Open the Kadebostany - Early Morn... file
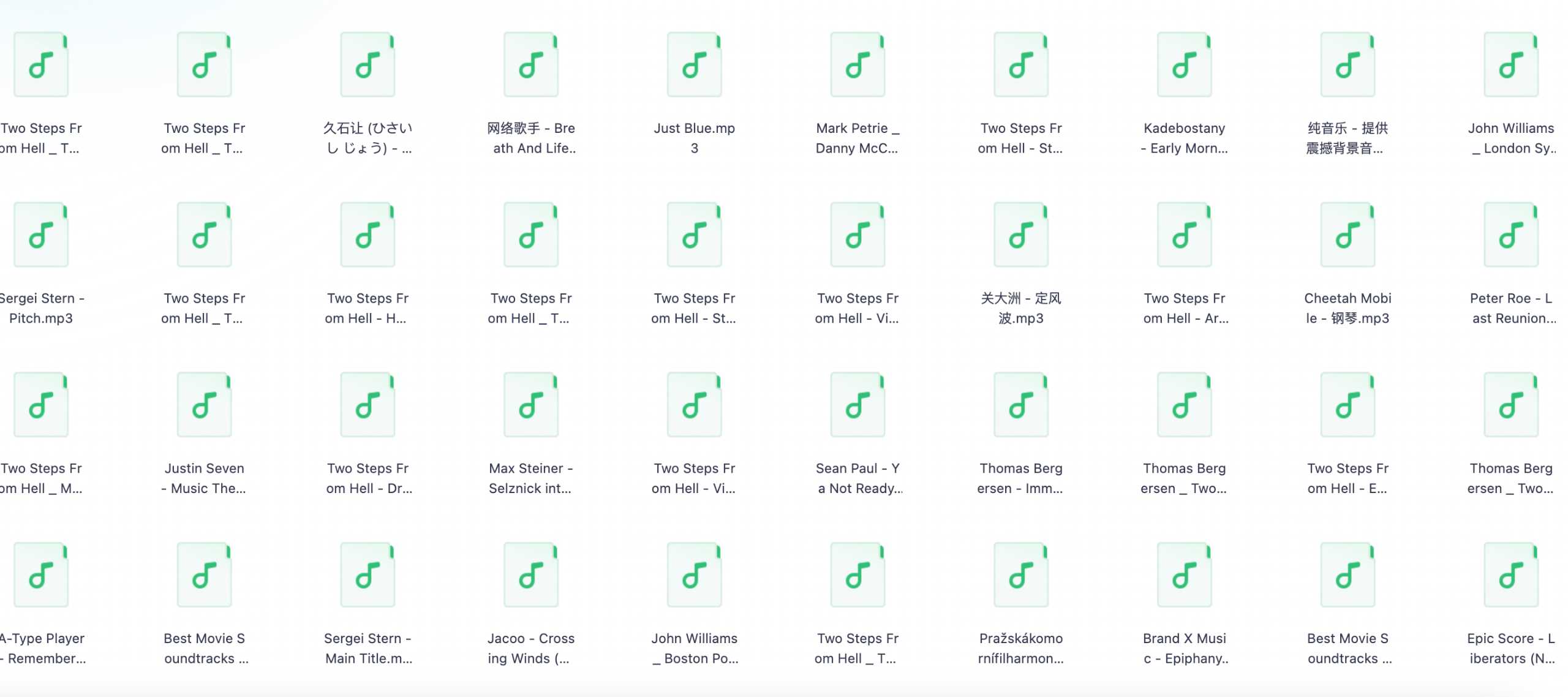This screenshot has height=697, width=1568. point(1184,65)
